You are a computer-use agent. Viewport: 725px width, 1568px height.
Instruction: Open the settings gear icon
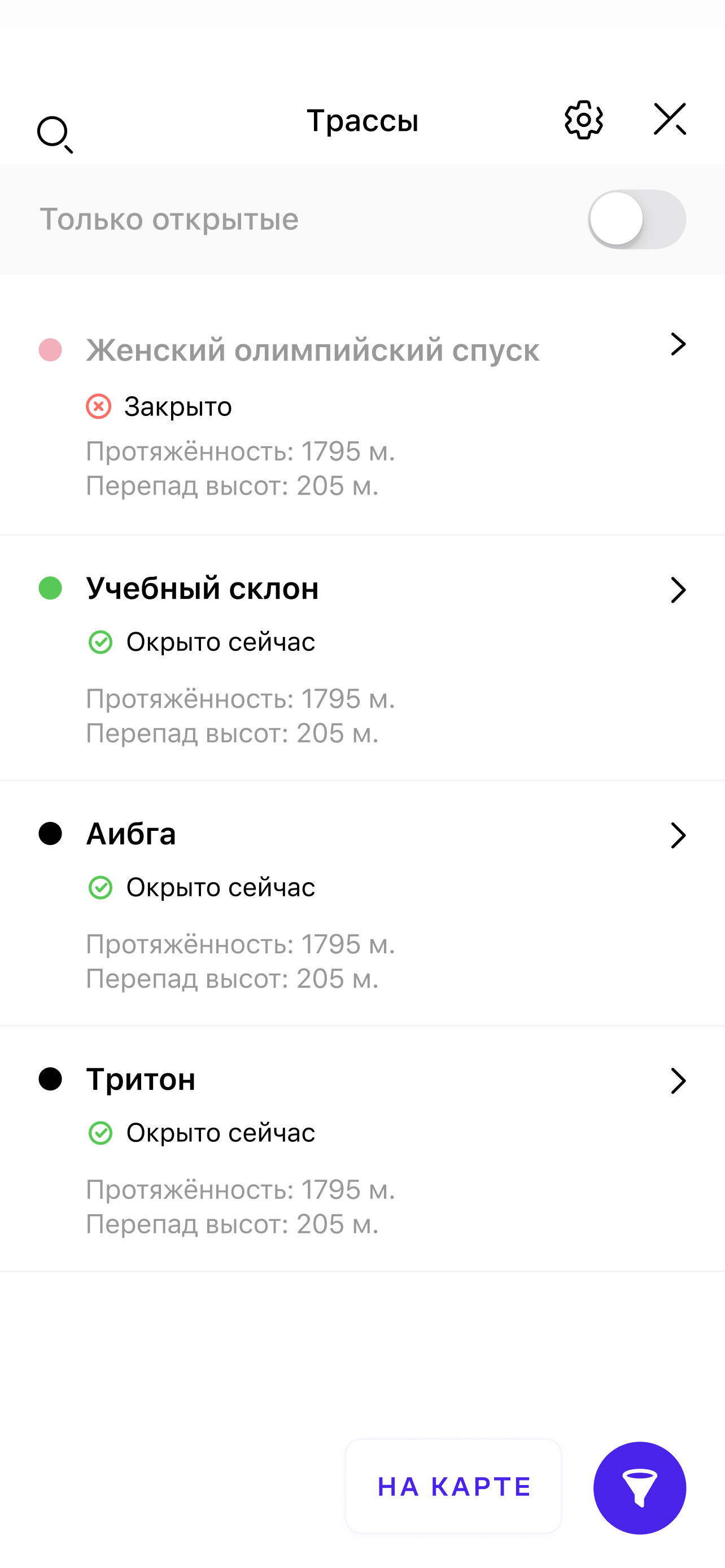(583, 120)
